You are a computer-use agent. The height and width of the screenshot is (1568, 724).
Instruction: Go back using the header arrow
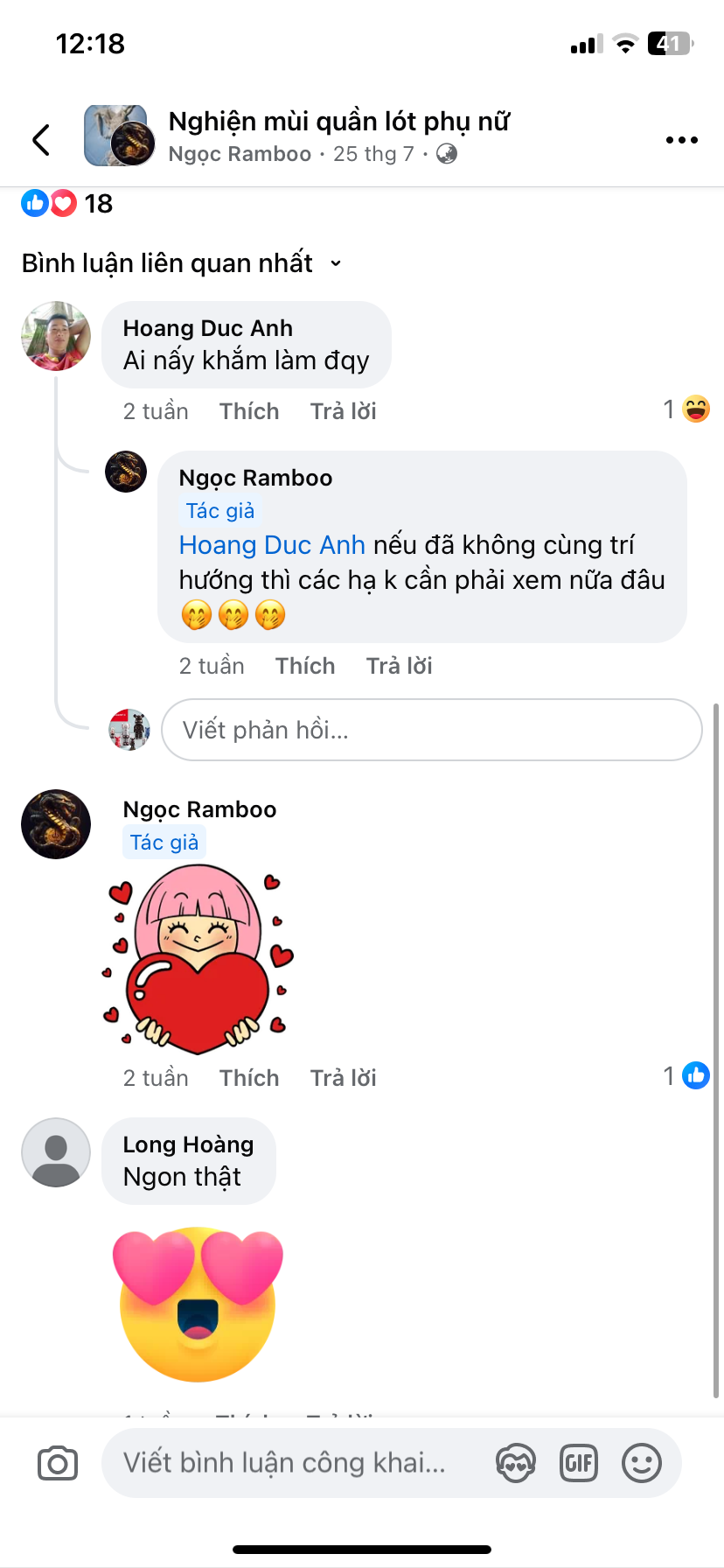tap(41, 139)
